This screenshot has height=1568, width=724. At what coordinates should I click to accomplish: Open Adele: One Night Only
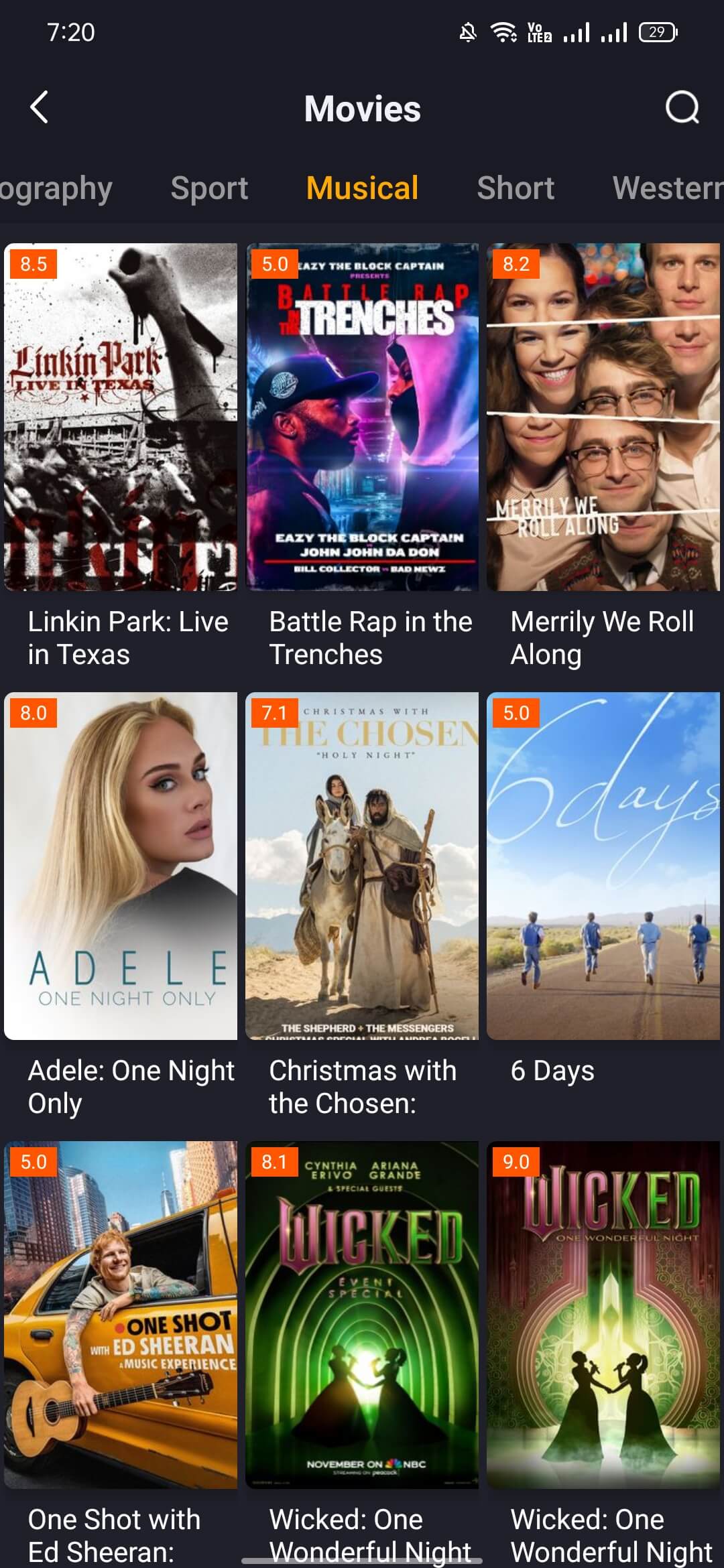point(121,866)
